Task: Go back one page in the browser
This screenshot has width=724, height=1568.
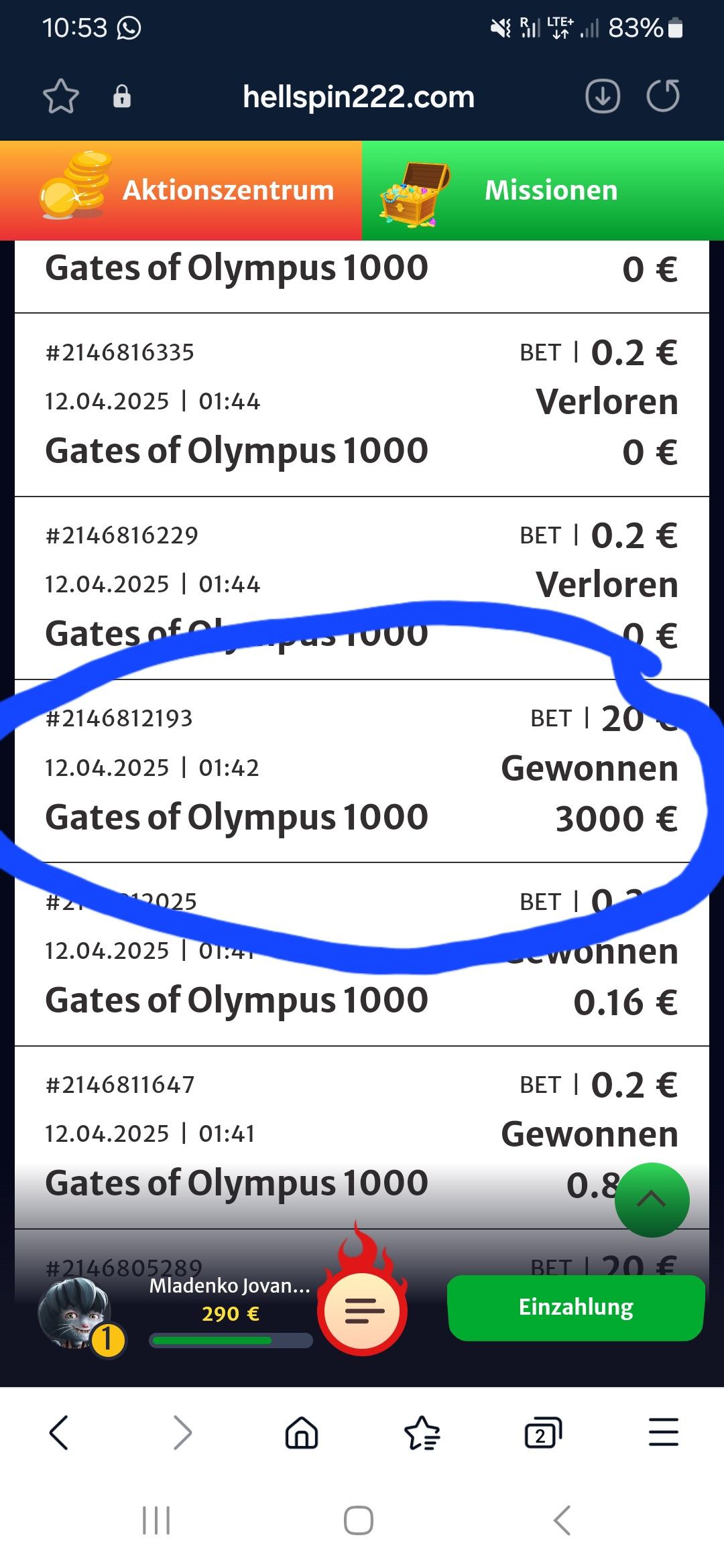Action: pos(59,1432)
